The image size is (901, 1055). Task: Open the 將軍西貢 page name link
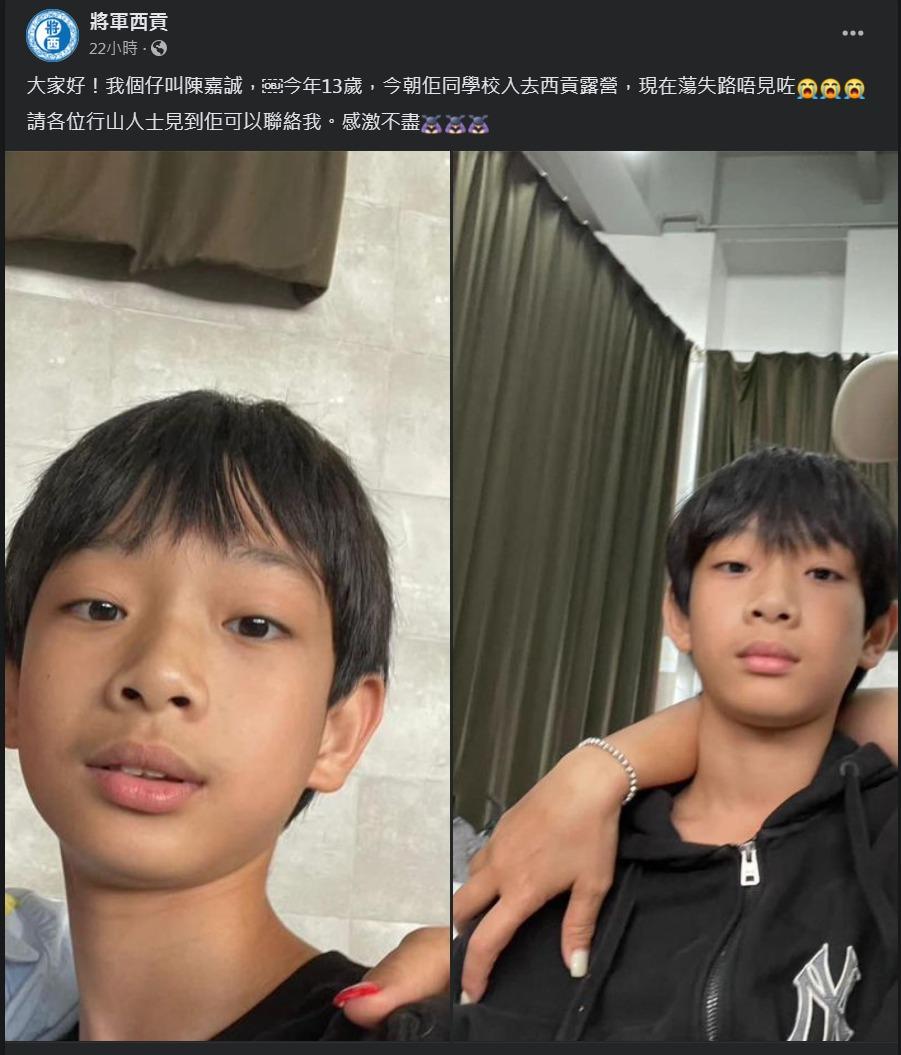pos(128,22)
